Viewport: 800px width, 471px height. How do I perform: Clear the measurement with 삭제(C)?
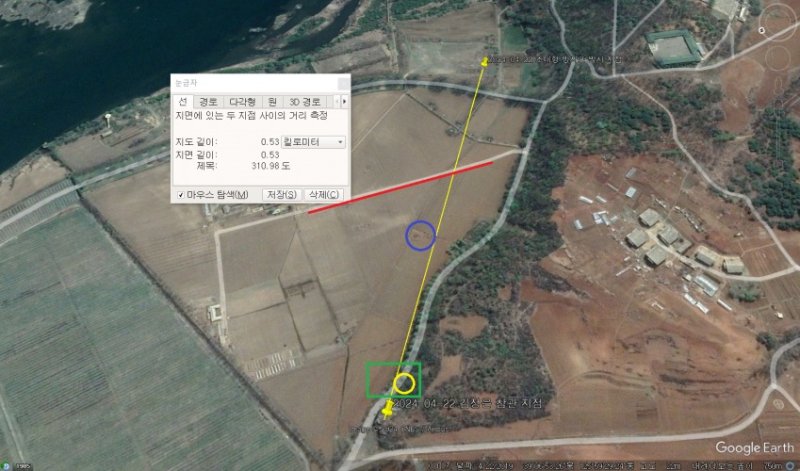324,194
